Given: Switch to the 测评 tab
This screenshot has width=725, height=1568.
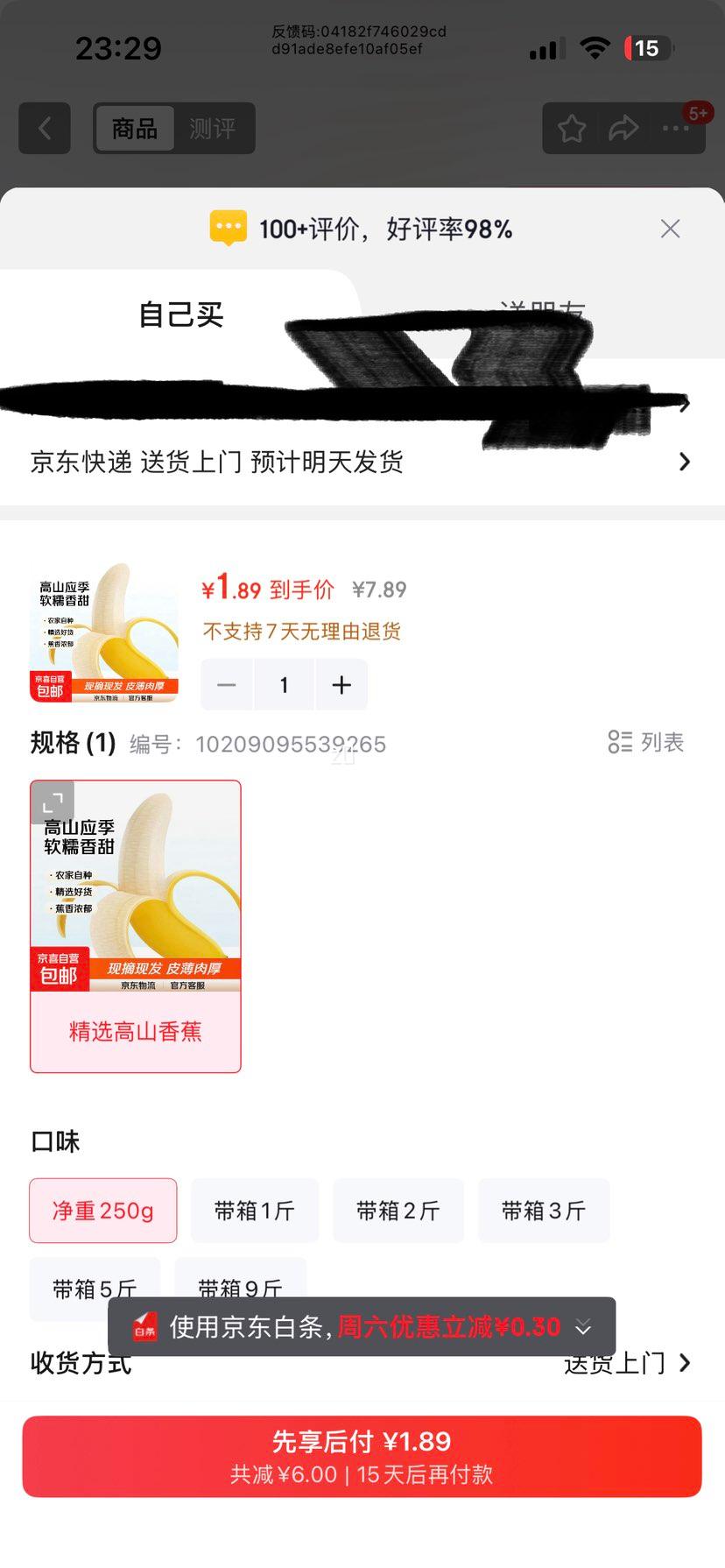Looking at the screenshot, I should point(213,128).
